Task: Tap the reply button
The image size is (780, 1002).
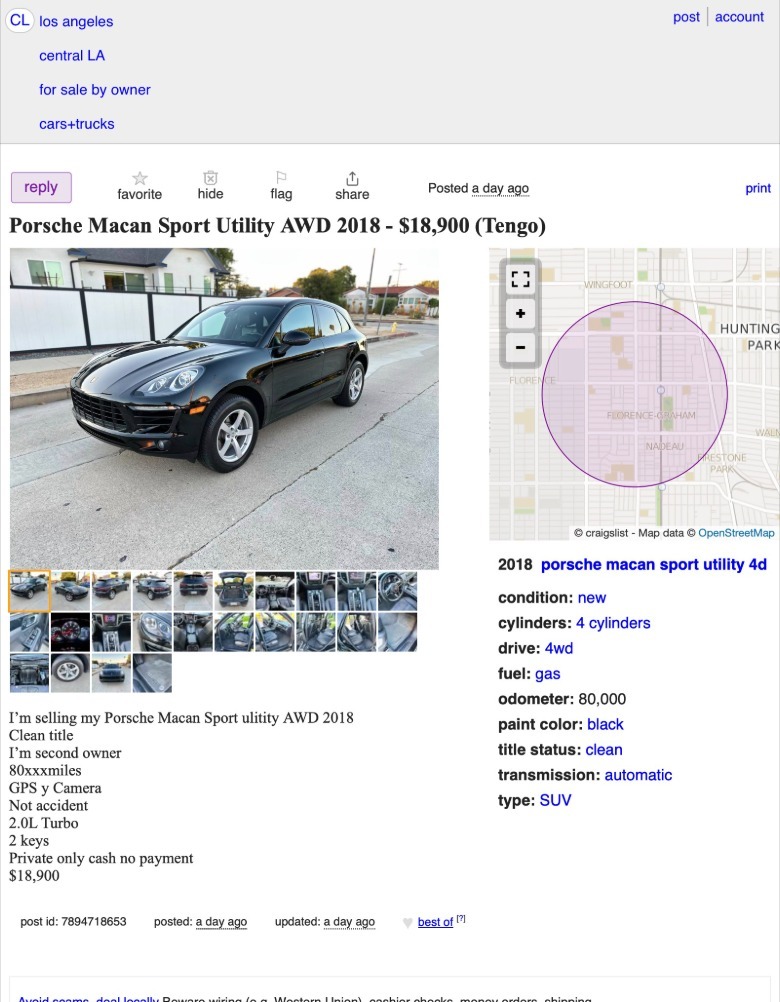Action: pos(41,187)
